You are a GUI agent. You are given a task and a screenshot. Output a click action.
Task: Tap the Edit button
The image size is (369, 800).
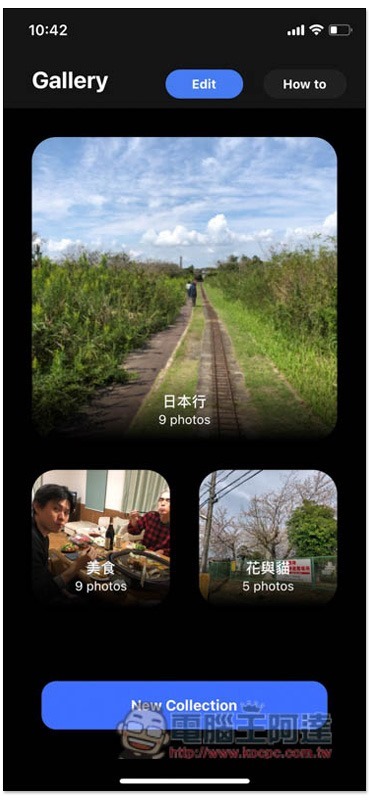click(204, 84)
